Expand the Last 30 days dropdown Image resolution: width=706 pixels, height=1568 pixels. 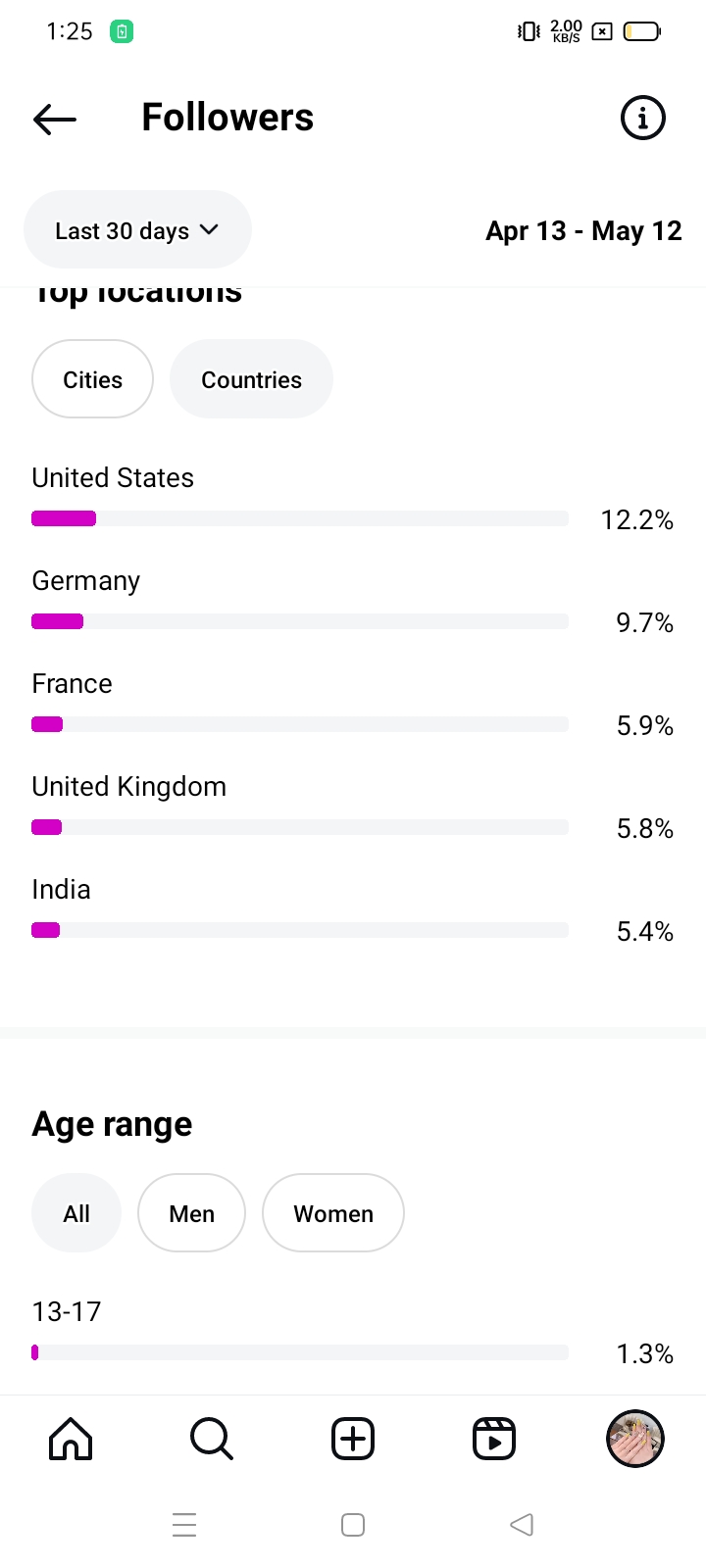(x=137, y=230)
